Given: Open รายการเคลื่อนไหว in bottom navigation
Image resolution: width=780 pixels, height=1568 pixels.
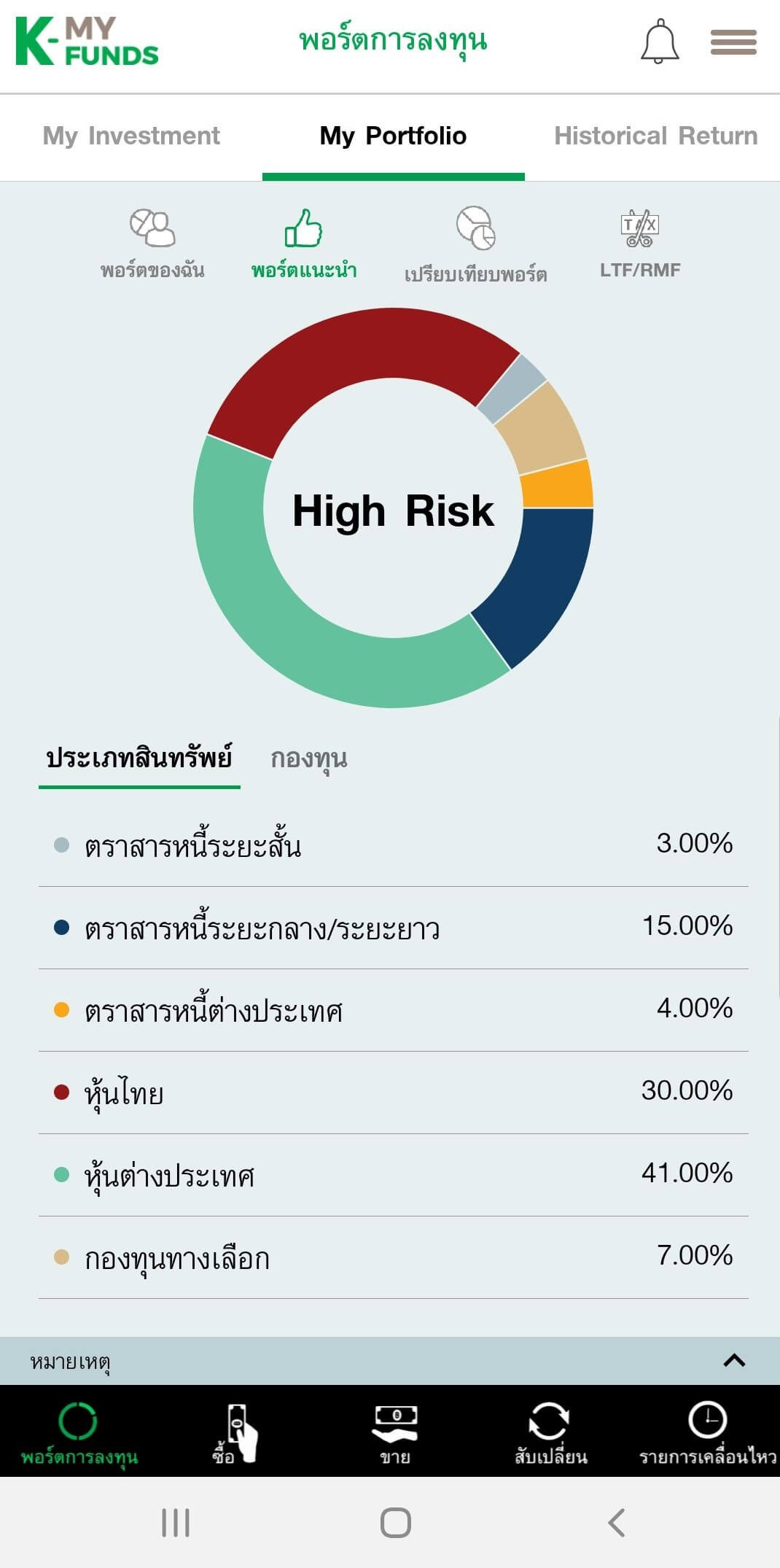Looking at the screenshot, I should 707,1432.
